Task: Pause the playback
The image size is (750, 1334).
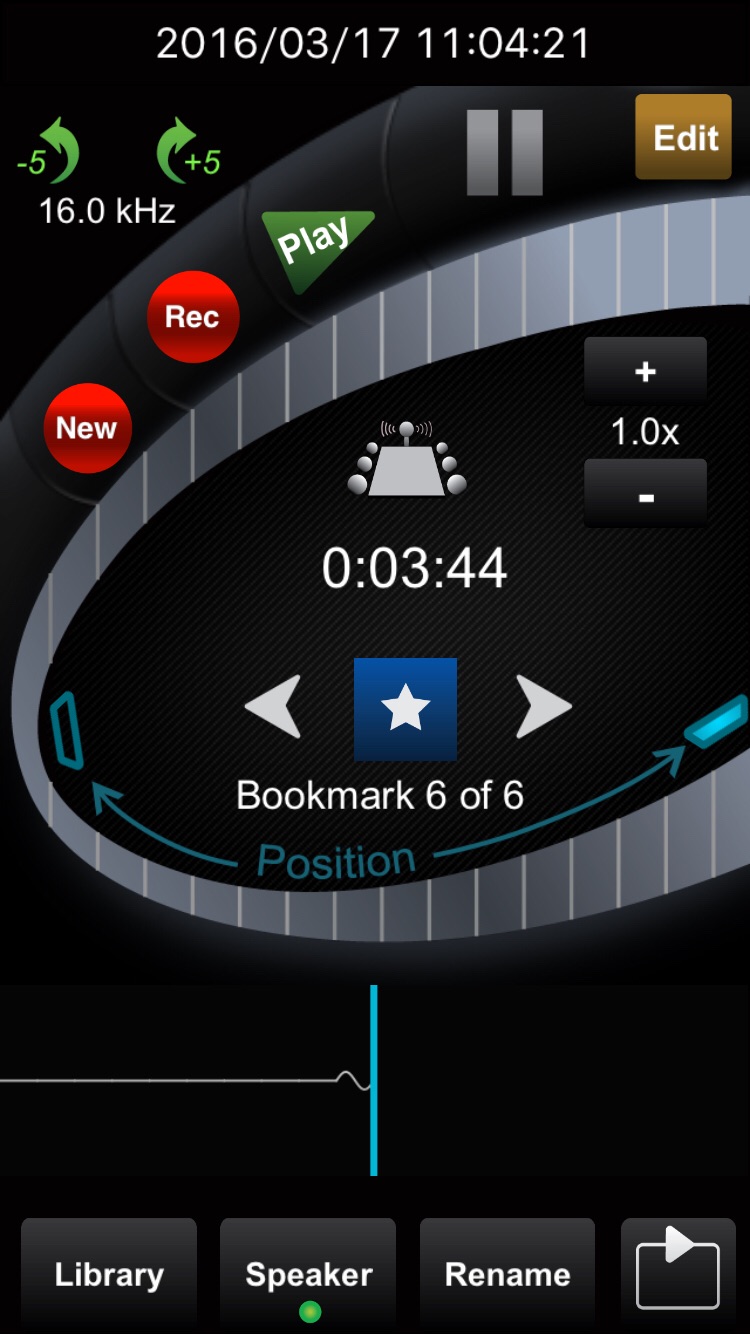Action: 505,152
